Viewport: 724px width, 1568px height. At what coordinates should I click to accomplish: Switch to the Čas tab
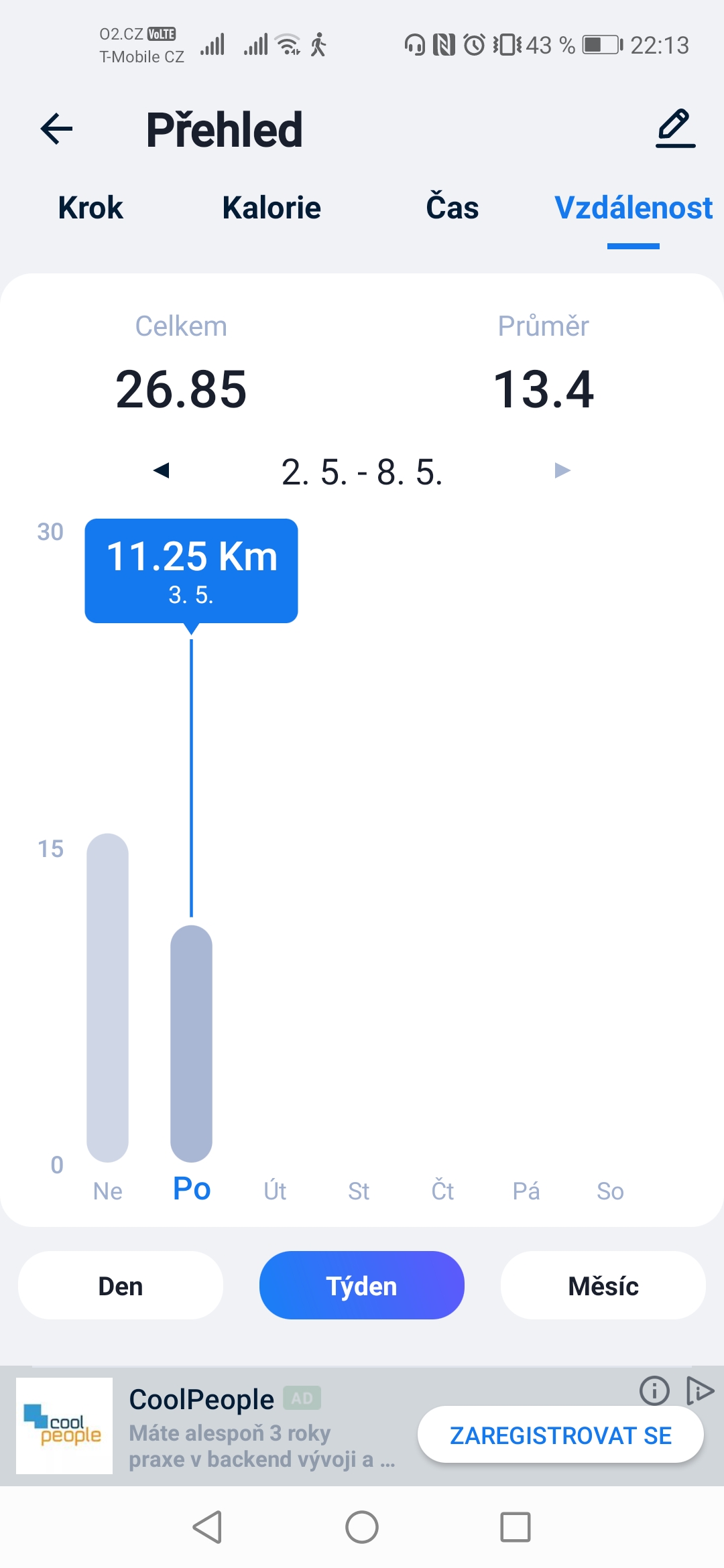click(x=452, y=206)
